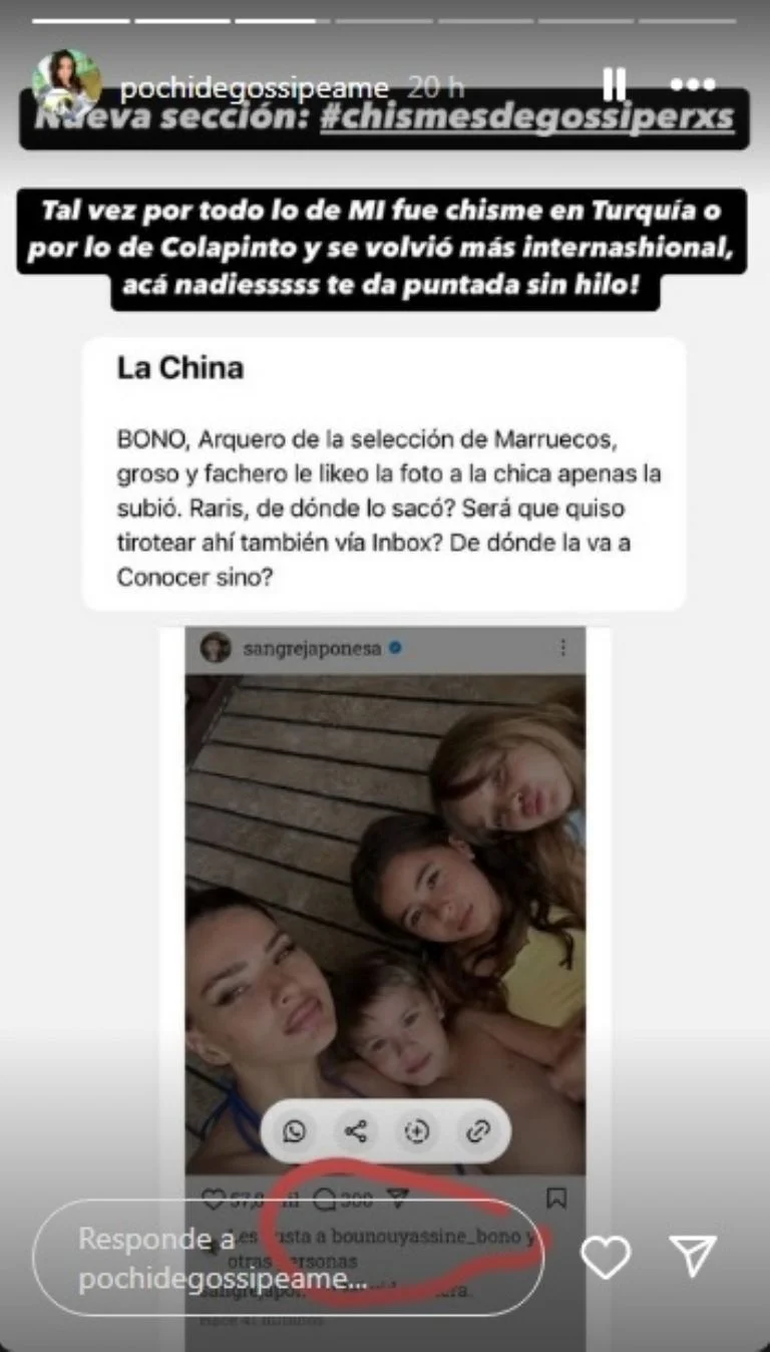This screenshot has height=1352, width=770.
Task: Like this story with the heart
Action: pos(605,1257)
